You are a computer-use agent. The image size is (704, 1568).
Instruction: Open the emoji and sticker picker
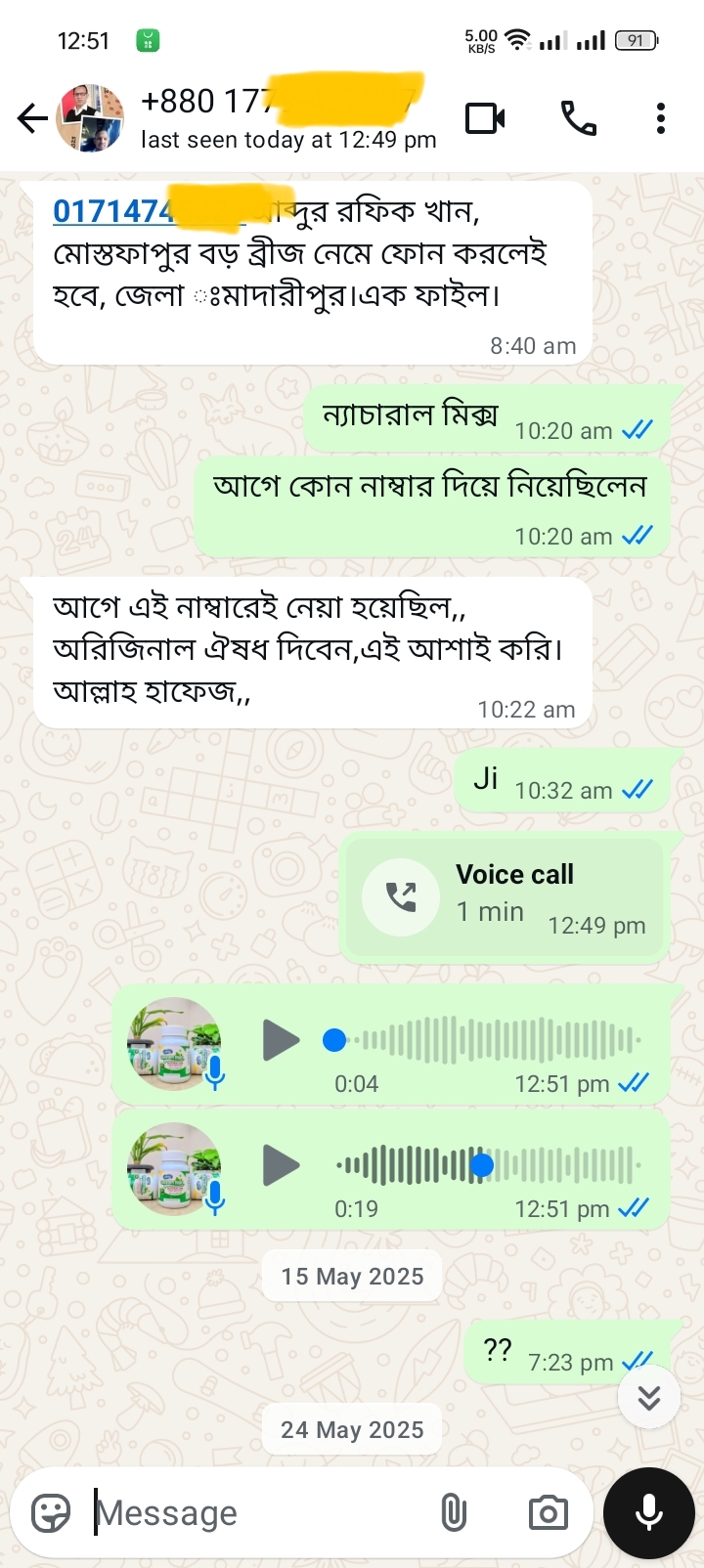pos(51,1513)
